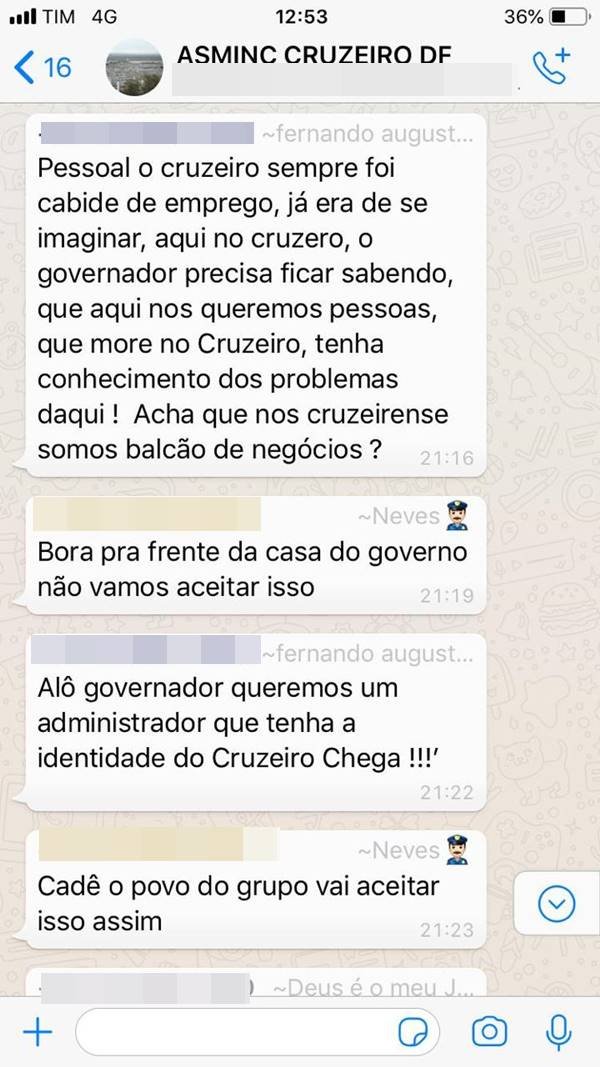Jump to the latest messages

556,905
